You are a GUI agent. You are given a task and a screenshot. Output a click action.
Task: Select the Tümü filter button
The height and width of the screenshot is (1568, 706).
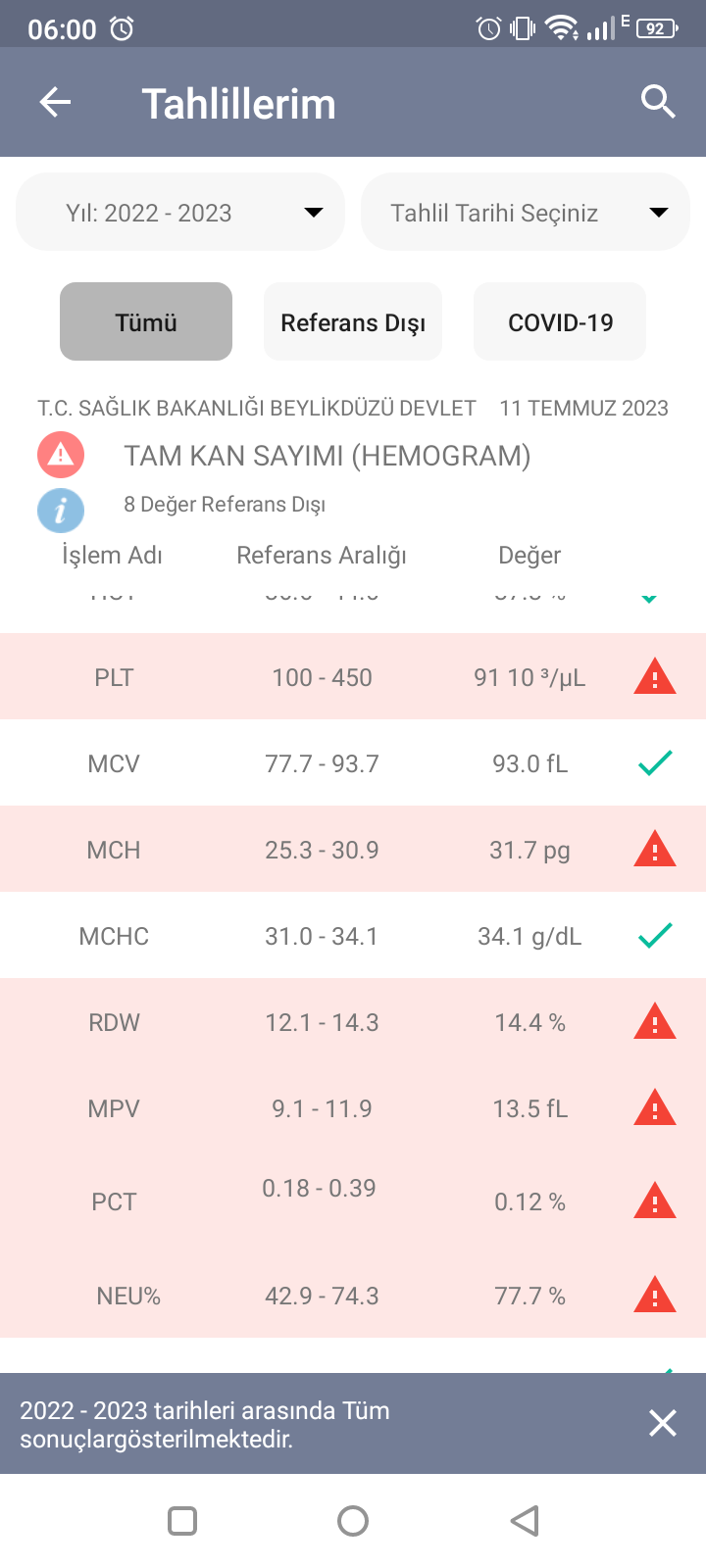pyautogui.click(x=145, y=320)
